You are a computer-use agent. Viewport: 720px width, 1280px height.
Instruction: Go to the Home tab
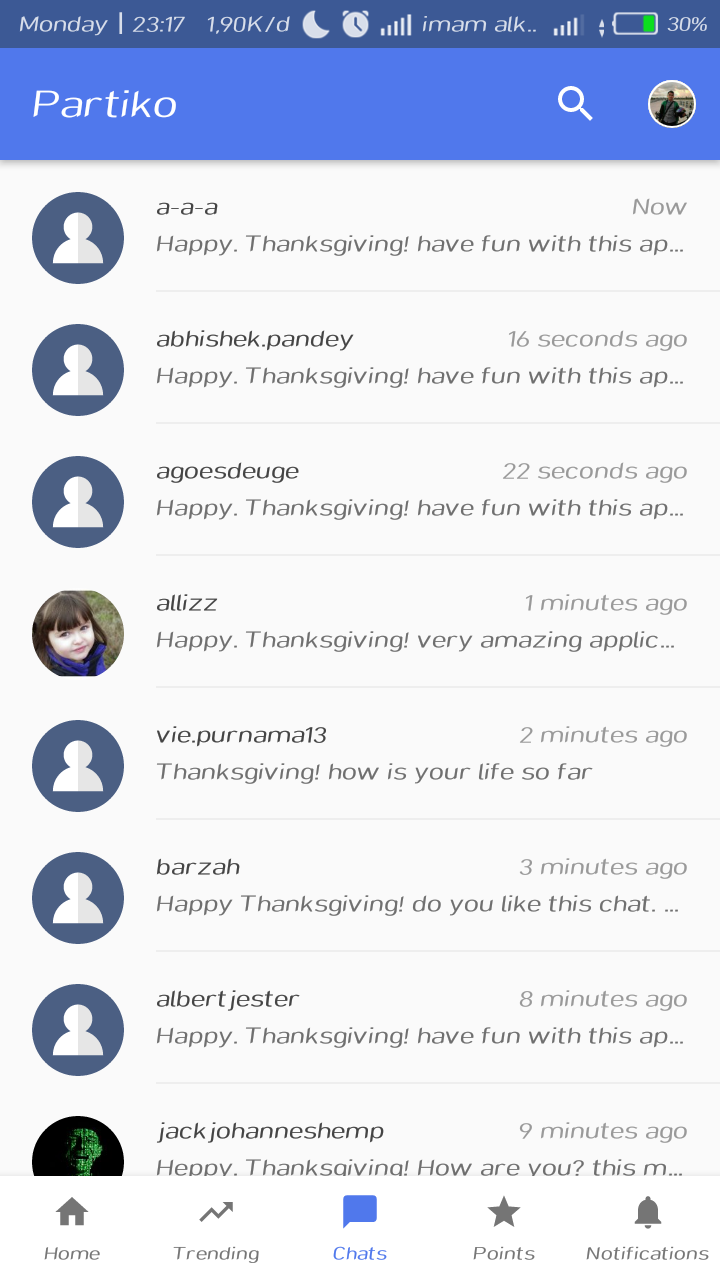72,1229
